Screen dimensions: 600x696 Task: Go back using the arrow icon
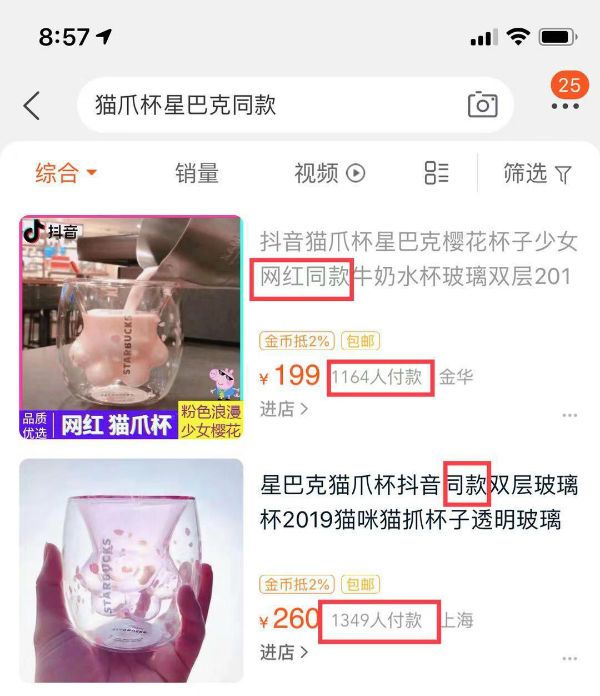click(x=32, y=105)
